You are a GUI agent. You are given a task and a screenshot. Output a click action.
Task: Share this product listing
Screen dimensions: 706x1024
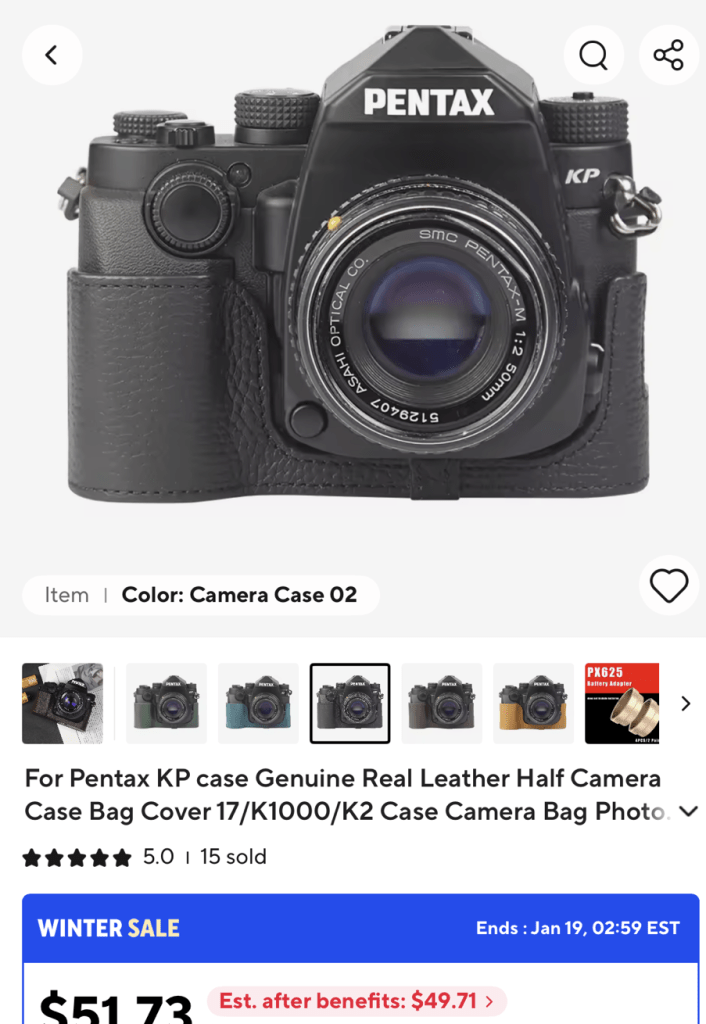[x=668, y=55]
